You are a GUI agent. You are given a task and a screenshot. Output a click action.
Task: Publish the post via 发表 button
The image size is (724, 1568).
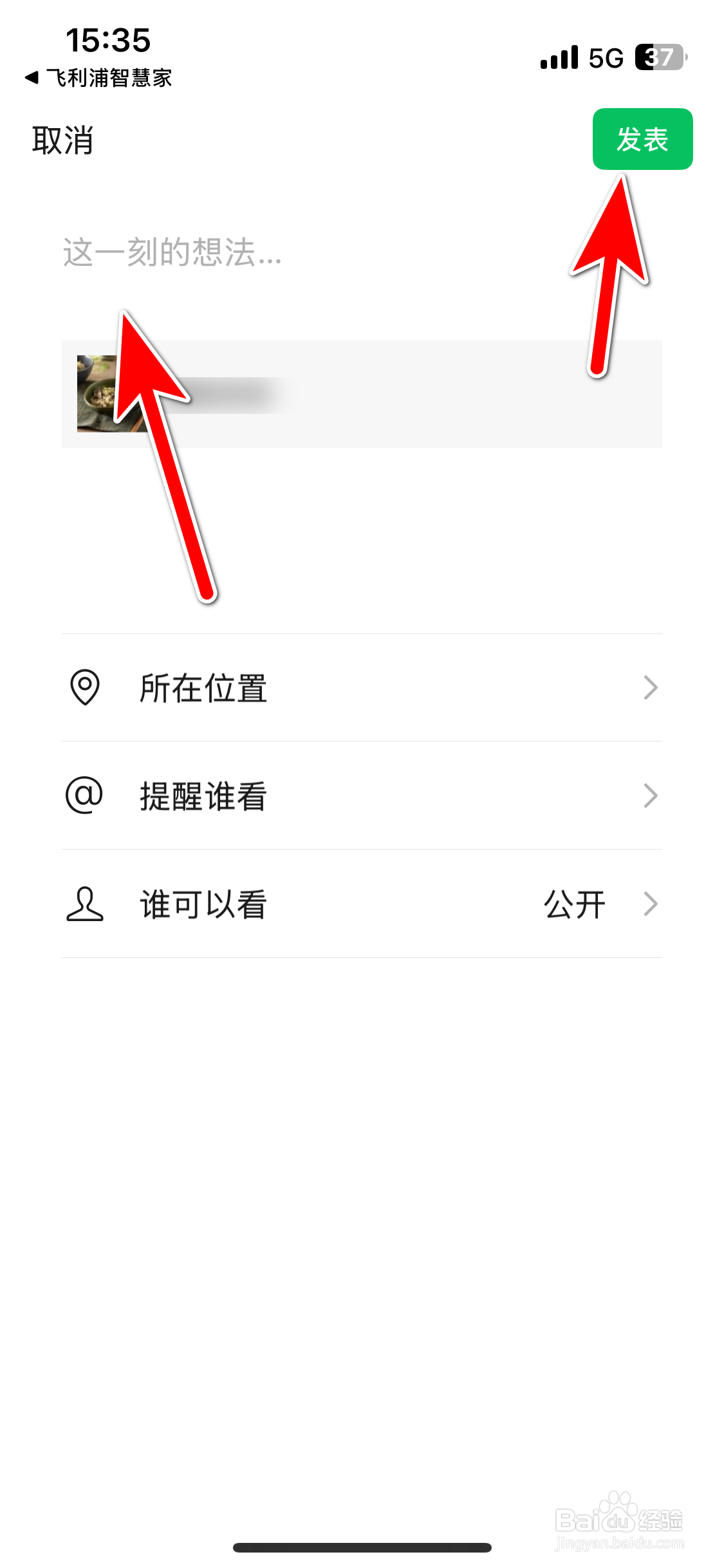[643, 140]
